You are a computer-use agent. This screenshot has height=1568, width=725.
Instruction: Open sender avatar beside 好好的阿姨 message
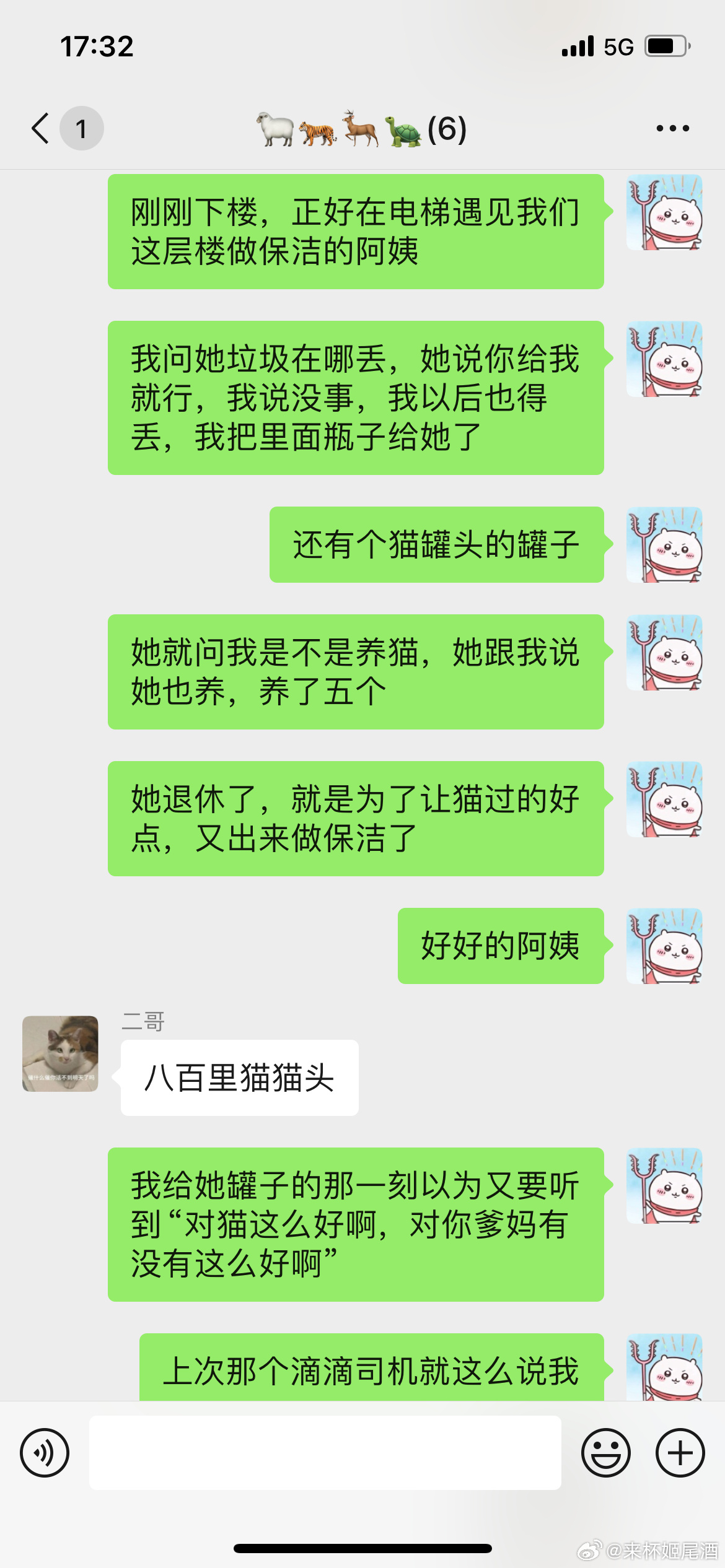[664, 946]
